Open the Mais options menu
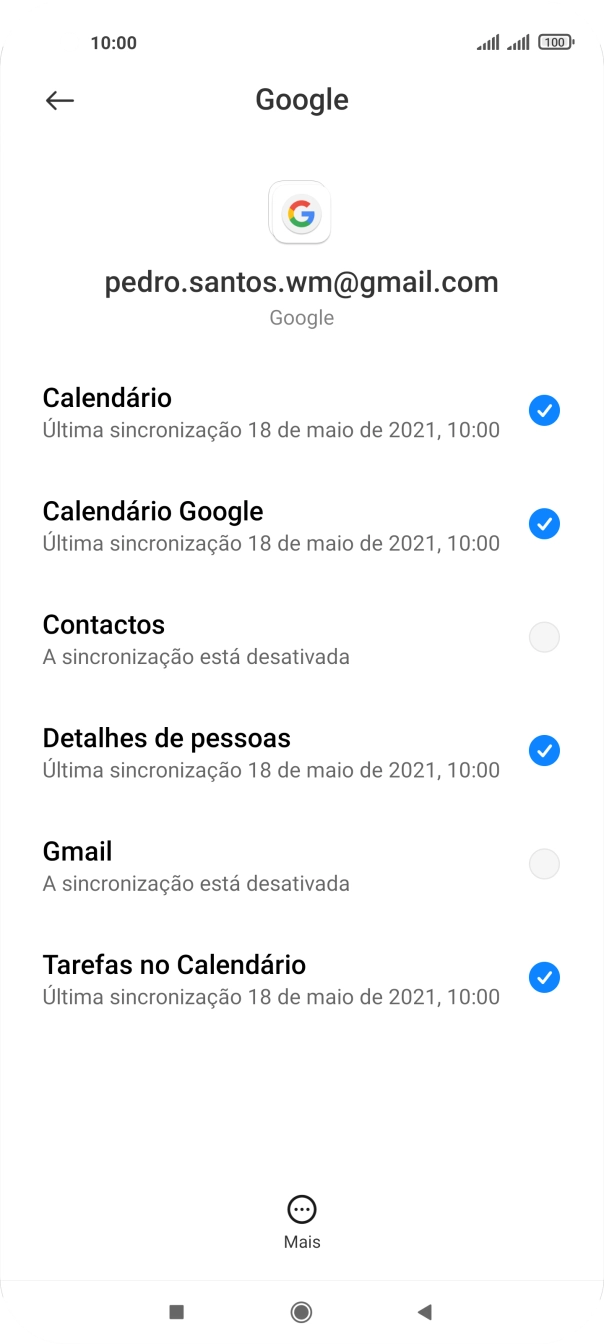Image resolution: width=604 pixels, height=1344 pixels. [301, 1221]
